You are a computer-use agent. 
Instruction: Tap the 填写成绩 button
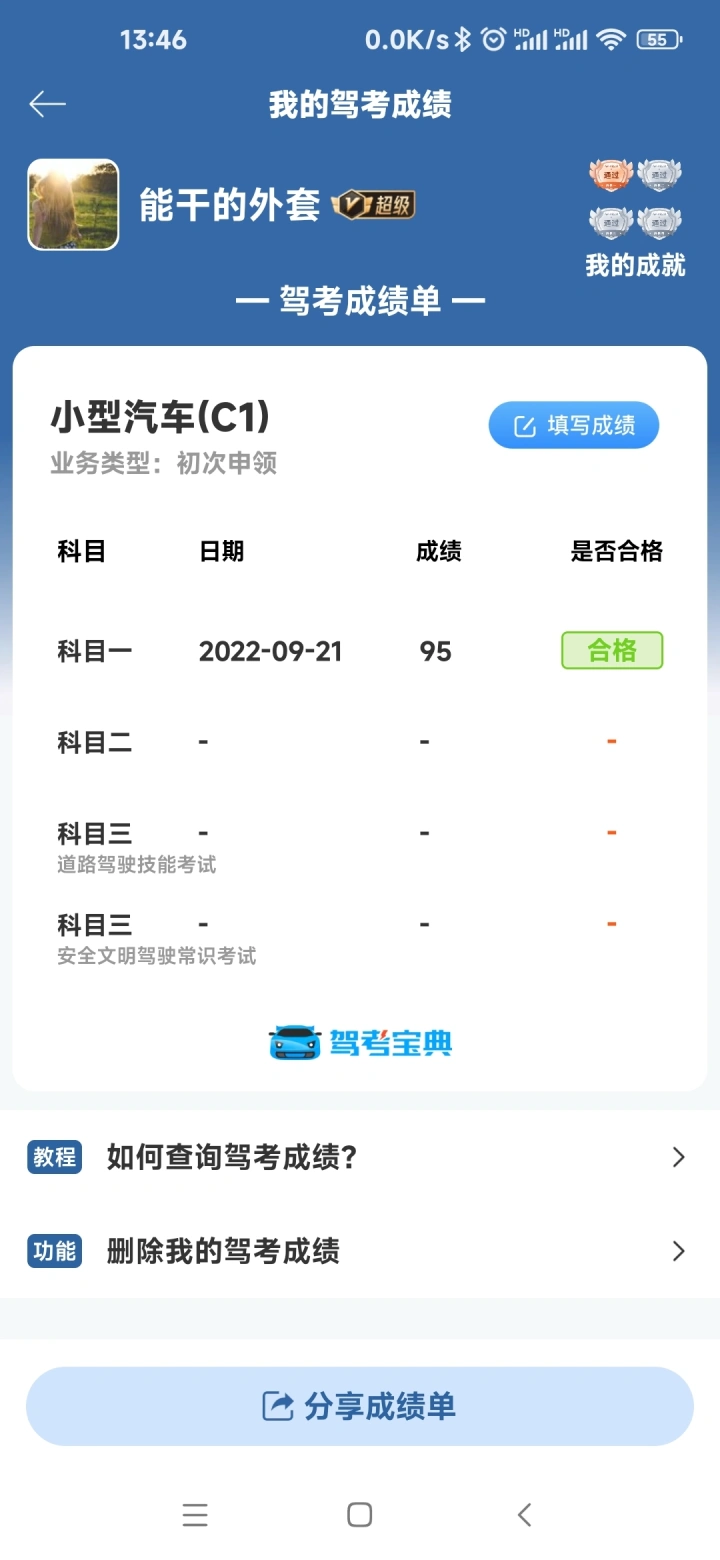(x=573, y=426)
